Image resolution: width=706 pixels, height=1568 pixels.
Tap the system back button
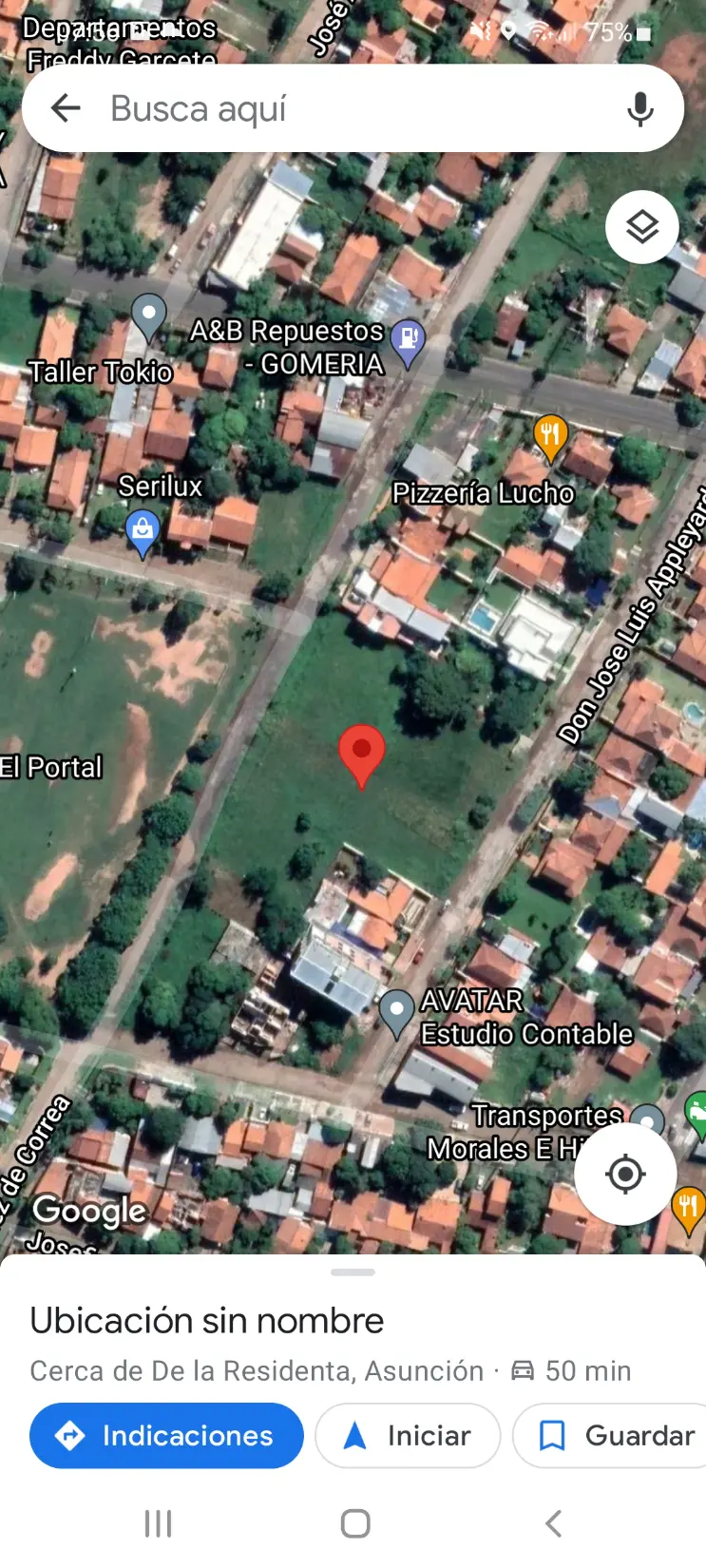(x=553, y=1523)
